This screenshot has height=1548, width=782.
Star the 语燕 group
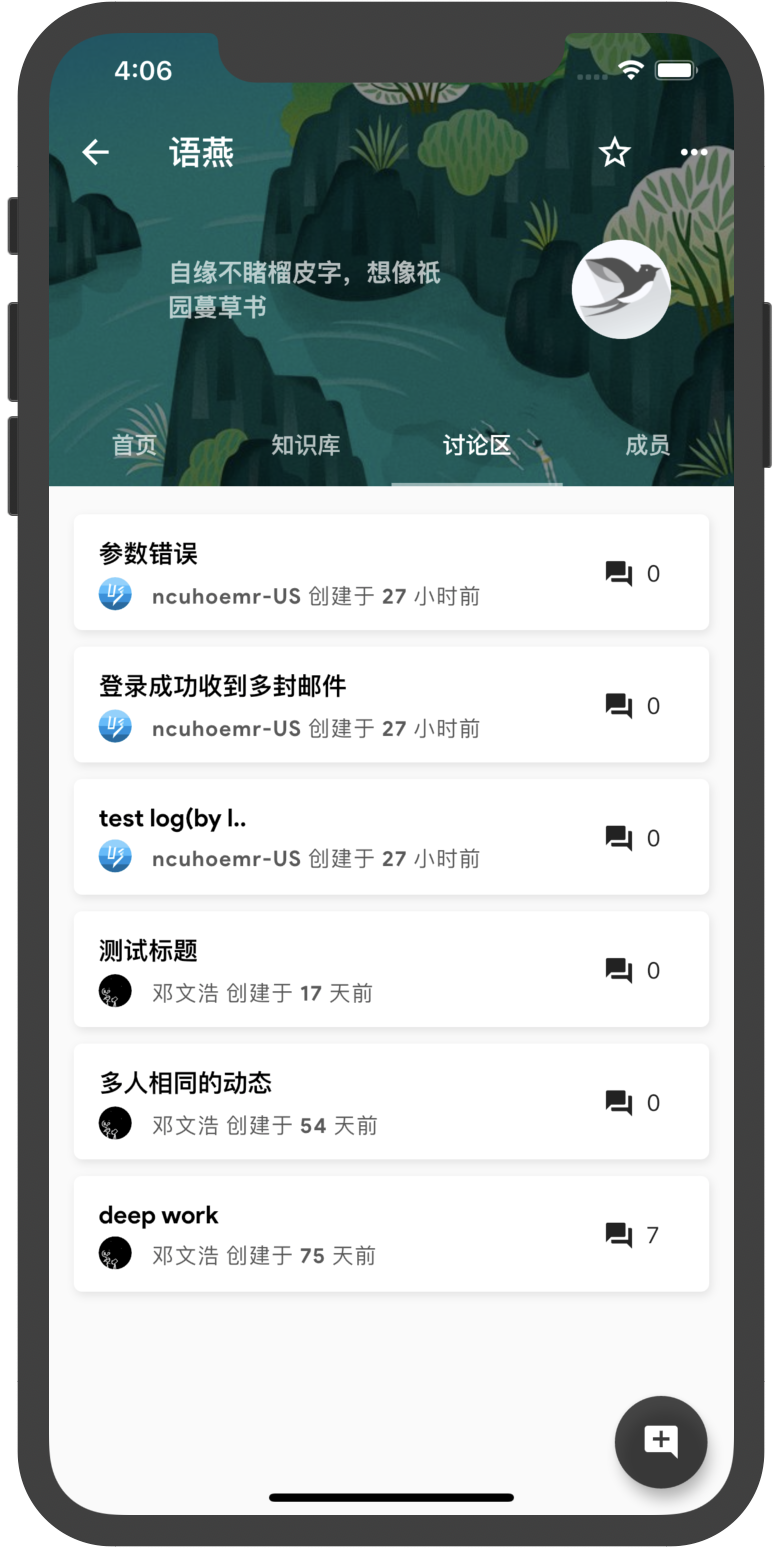pos(614,152)
